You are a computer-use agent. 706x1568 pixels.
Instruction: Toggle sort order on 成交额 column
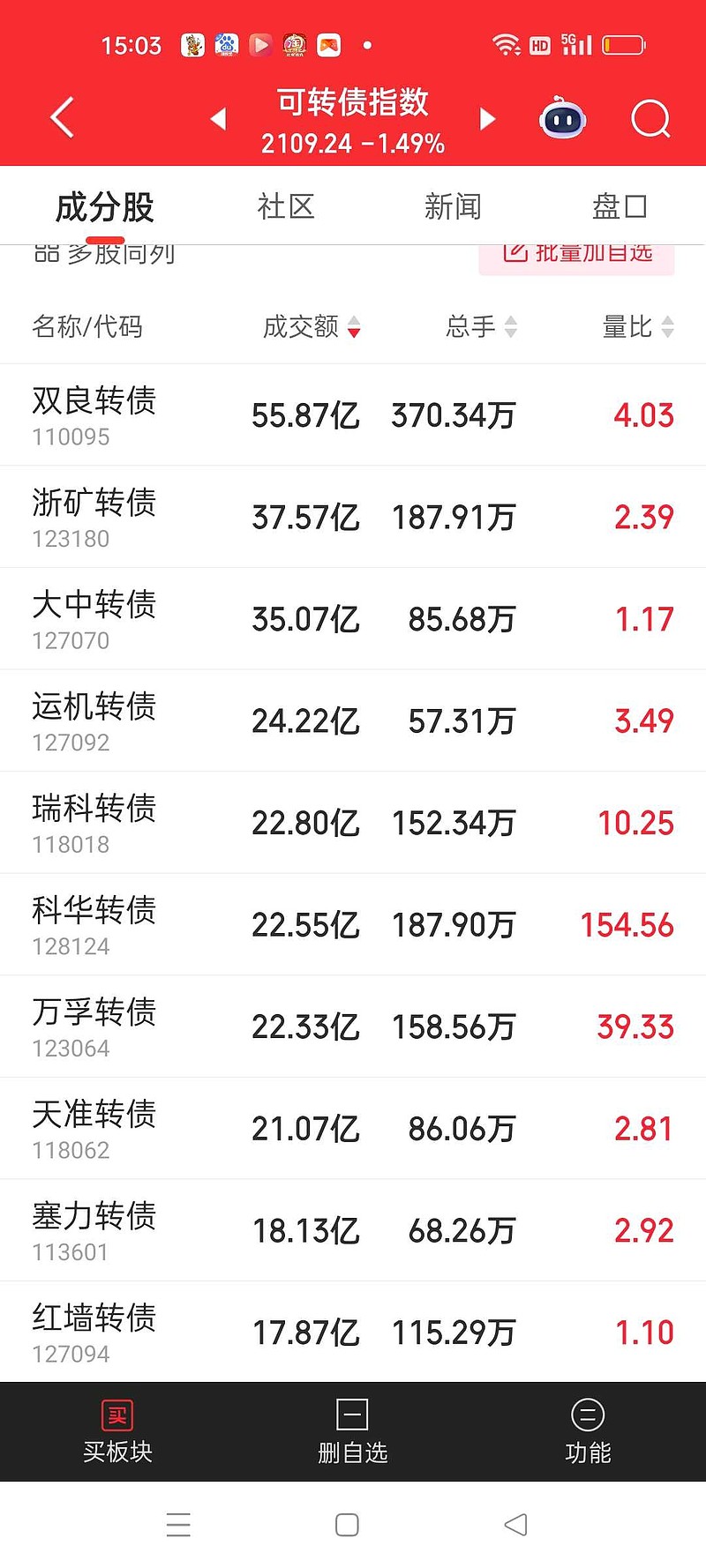coord(304,326)
